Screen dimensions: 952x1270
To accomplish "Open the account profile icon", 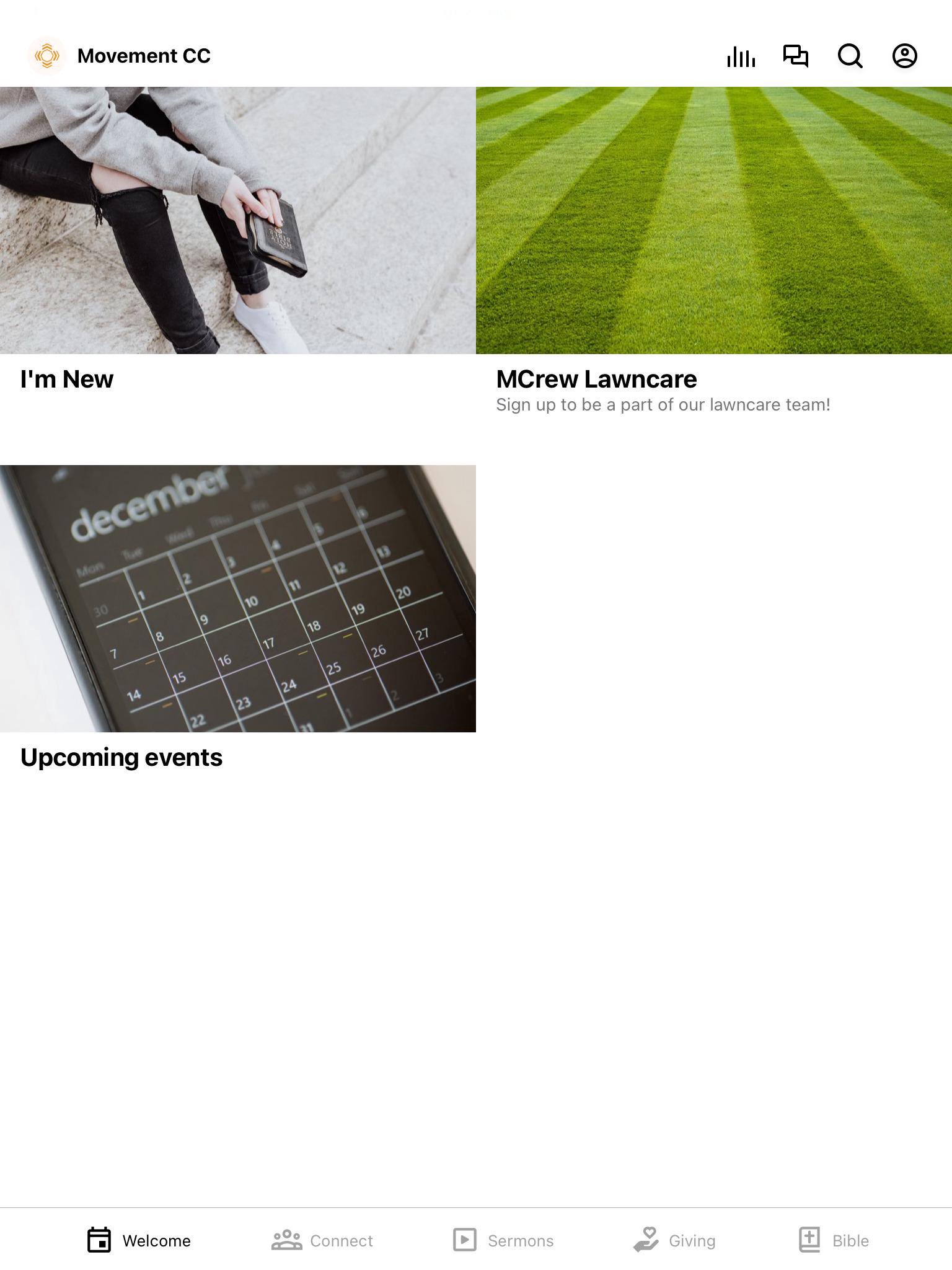I will point(904,56).
